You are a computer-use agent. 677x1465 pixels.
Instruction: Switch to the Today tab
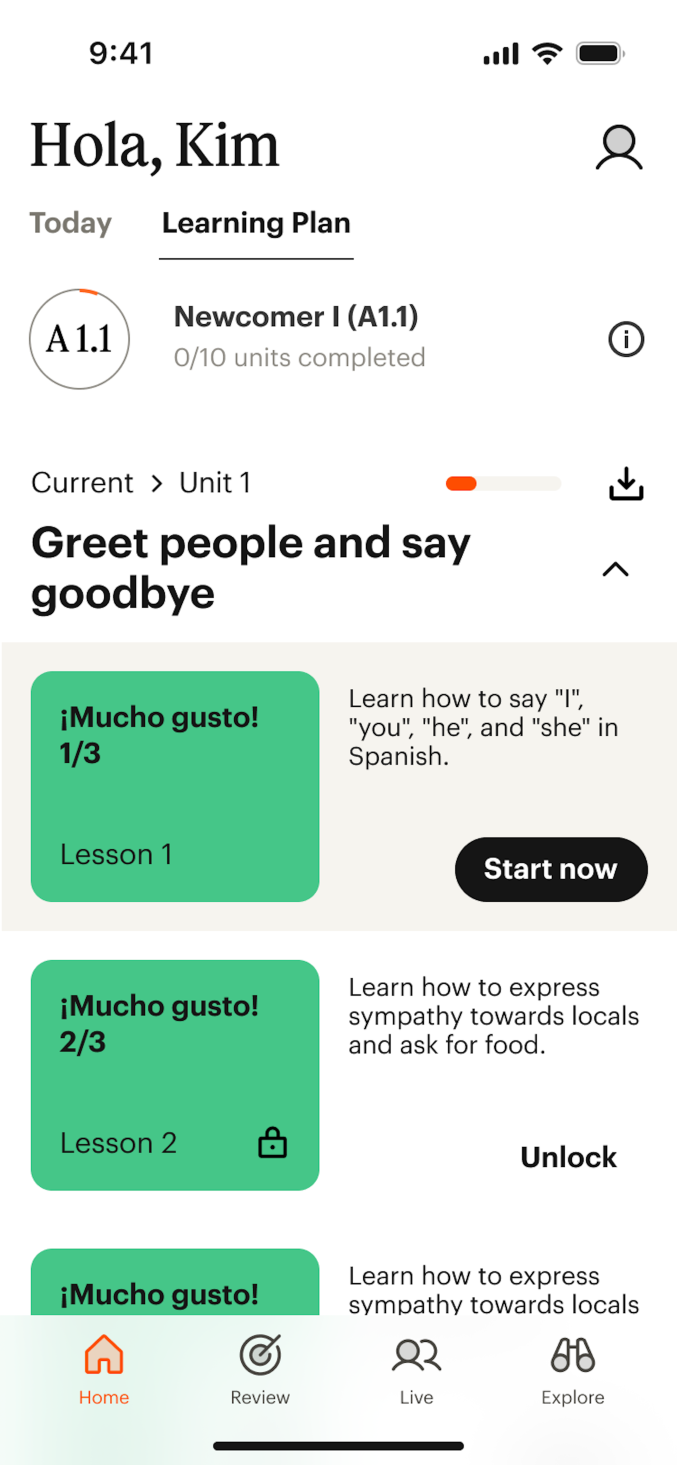click(70, 223)
